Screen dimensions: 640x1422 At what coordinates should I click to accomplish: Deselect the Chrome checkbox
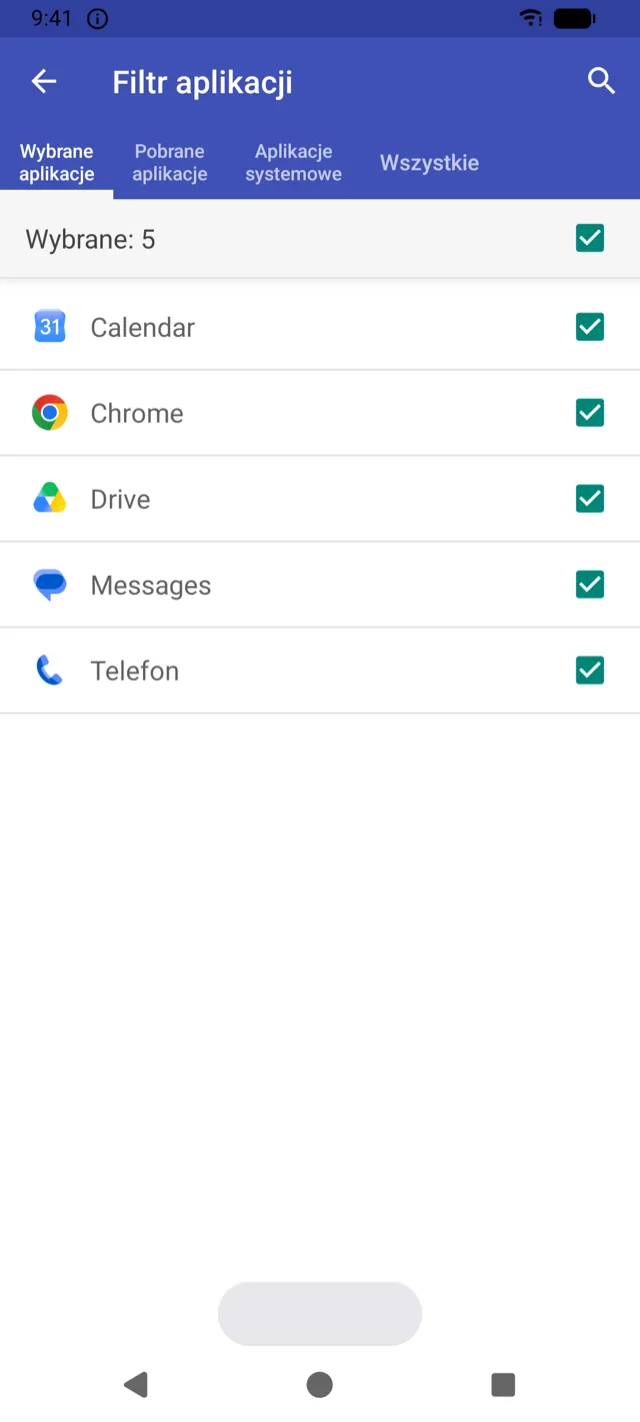[590, 412]
